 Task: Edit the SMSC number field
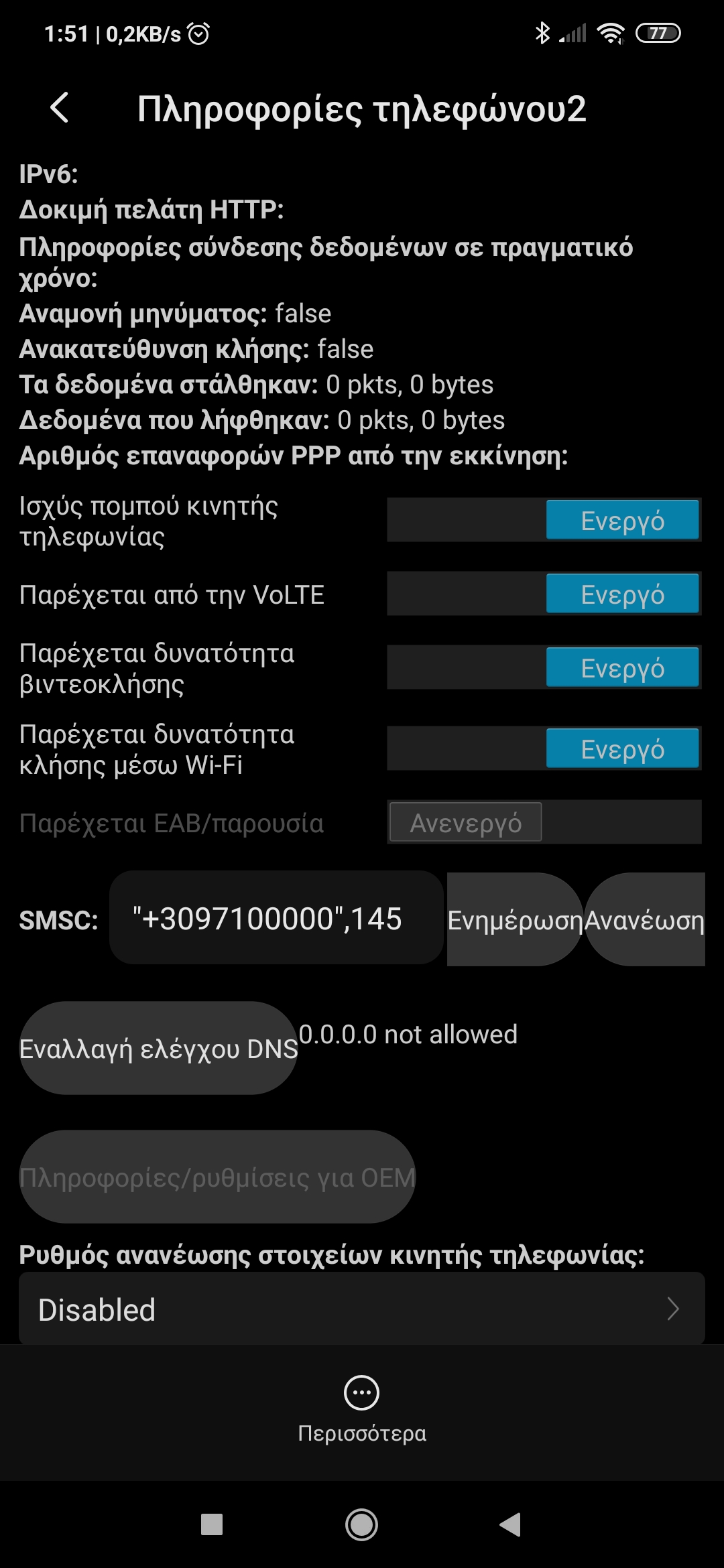(x=276, y=918)
